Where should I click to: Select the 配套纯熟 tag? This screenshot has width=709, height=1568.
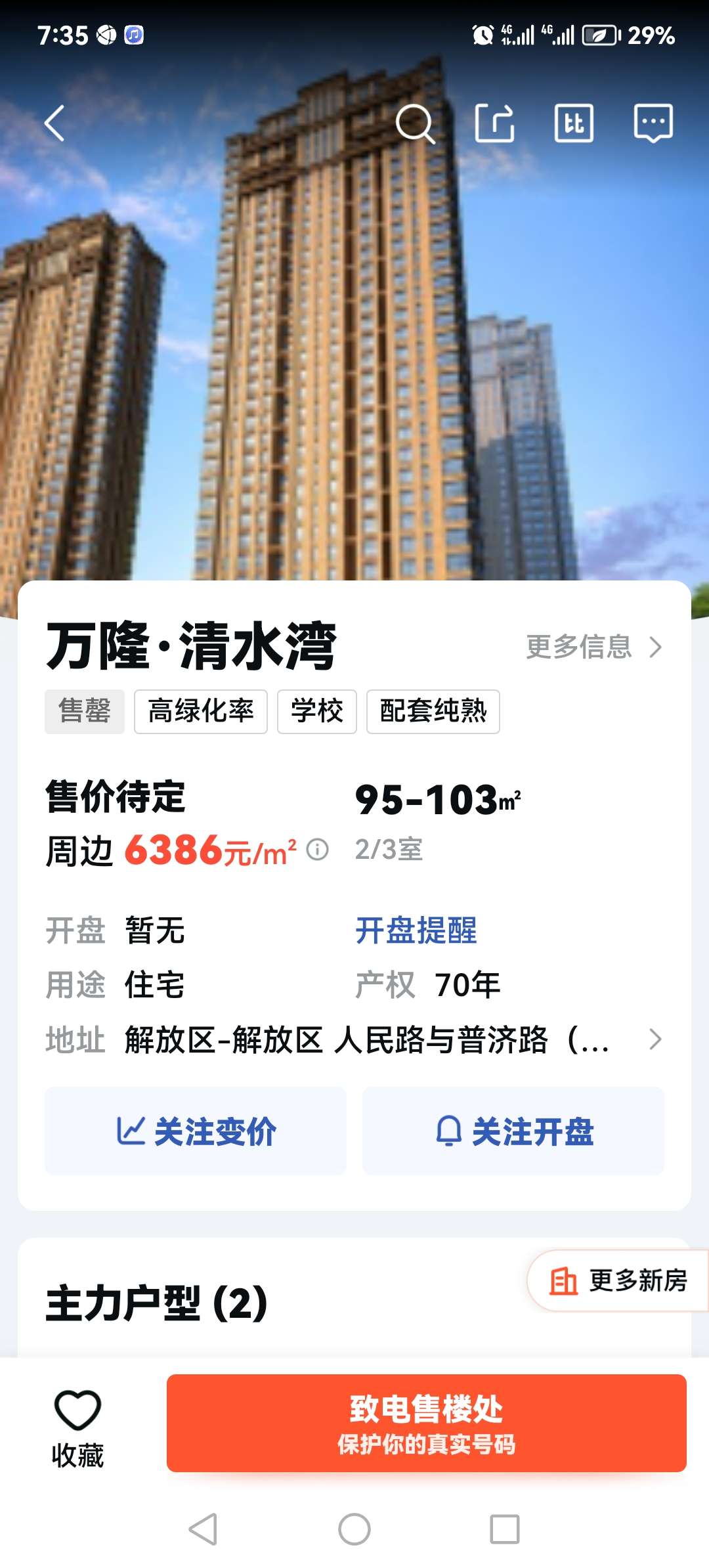pos(433,711)
